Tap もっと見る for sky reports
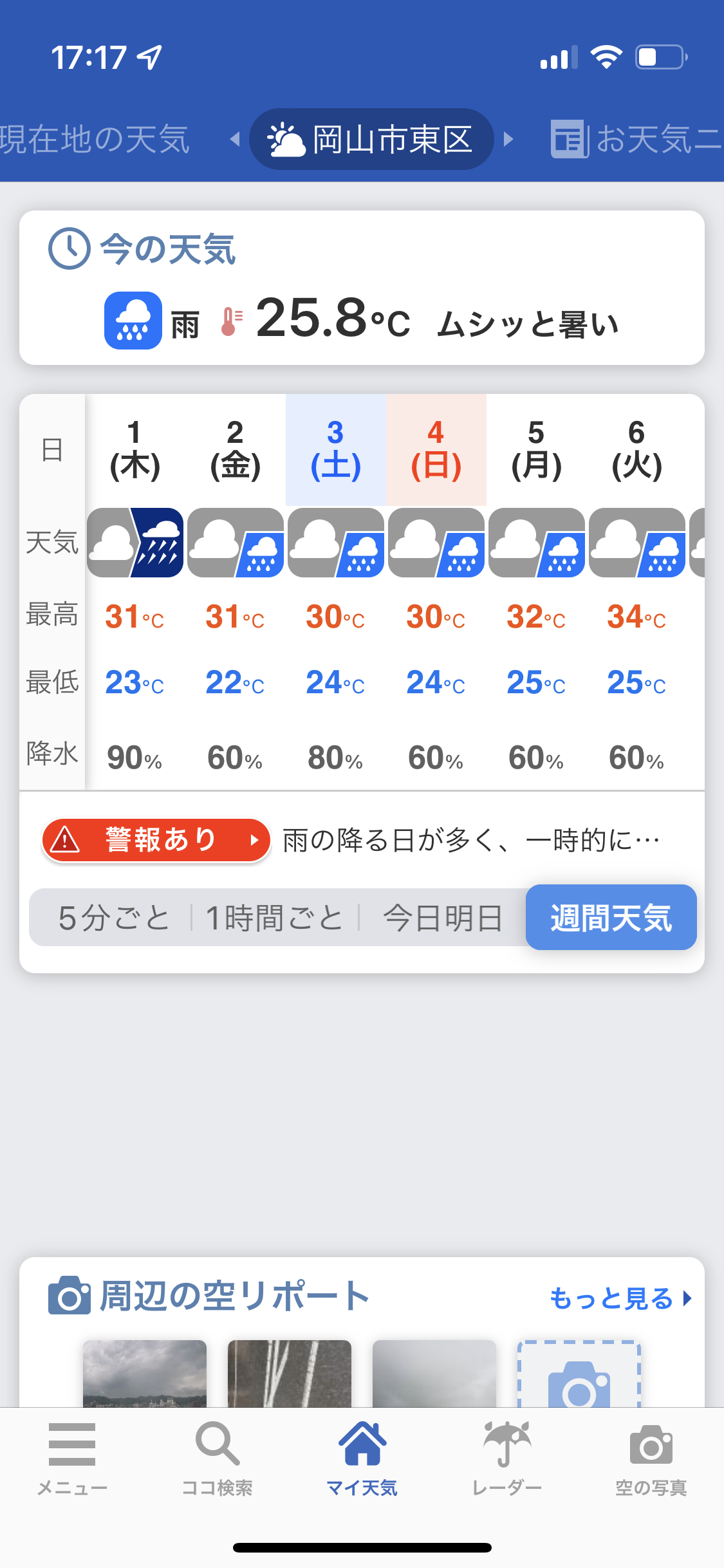 click(x=620, y=1298)
